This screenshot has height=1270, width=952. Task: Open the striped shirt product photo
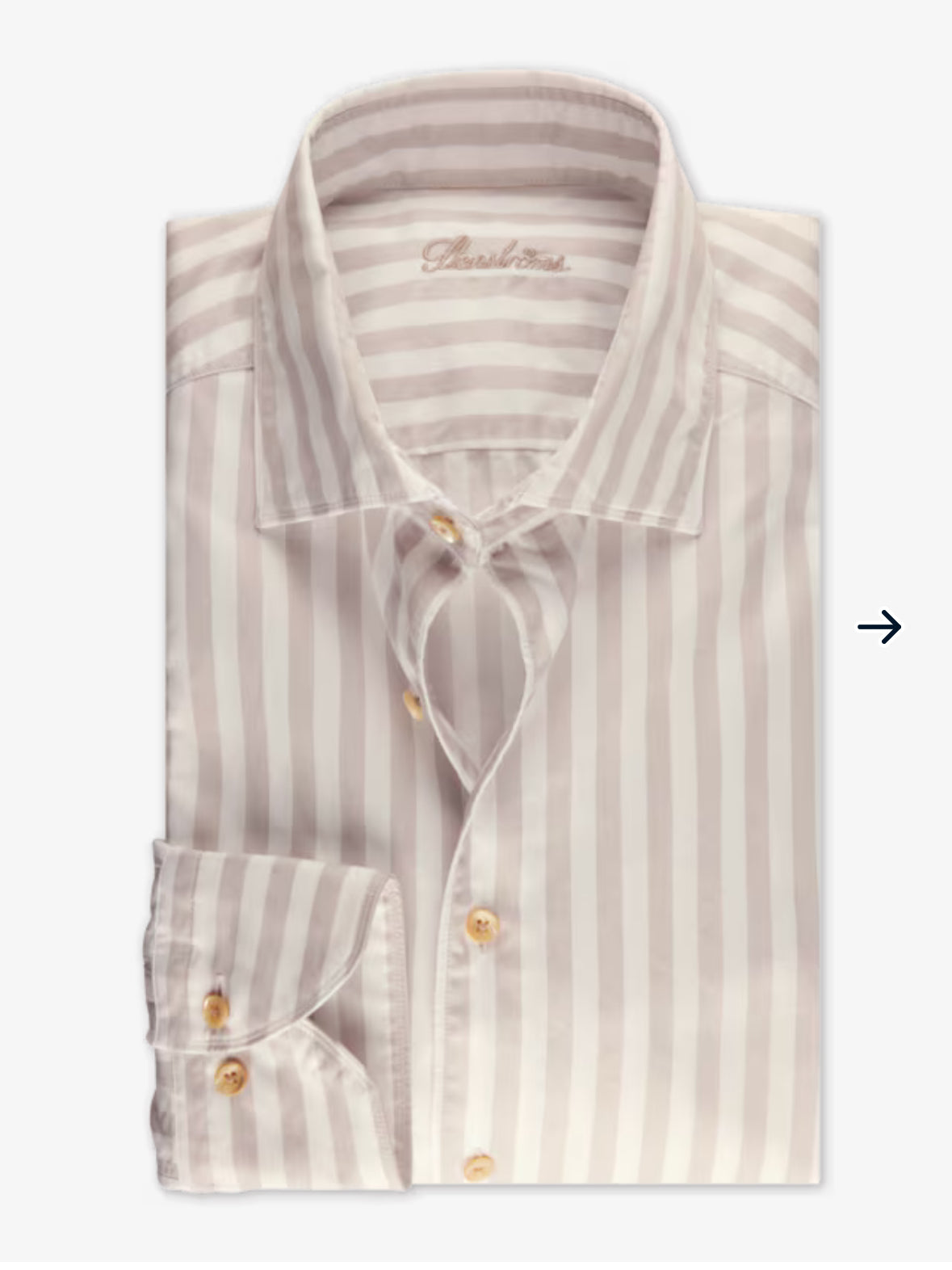(x=476, y=646)
